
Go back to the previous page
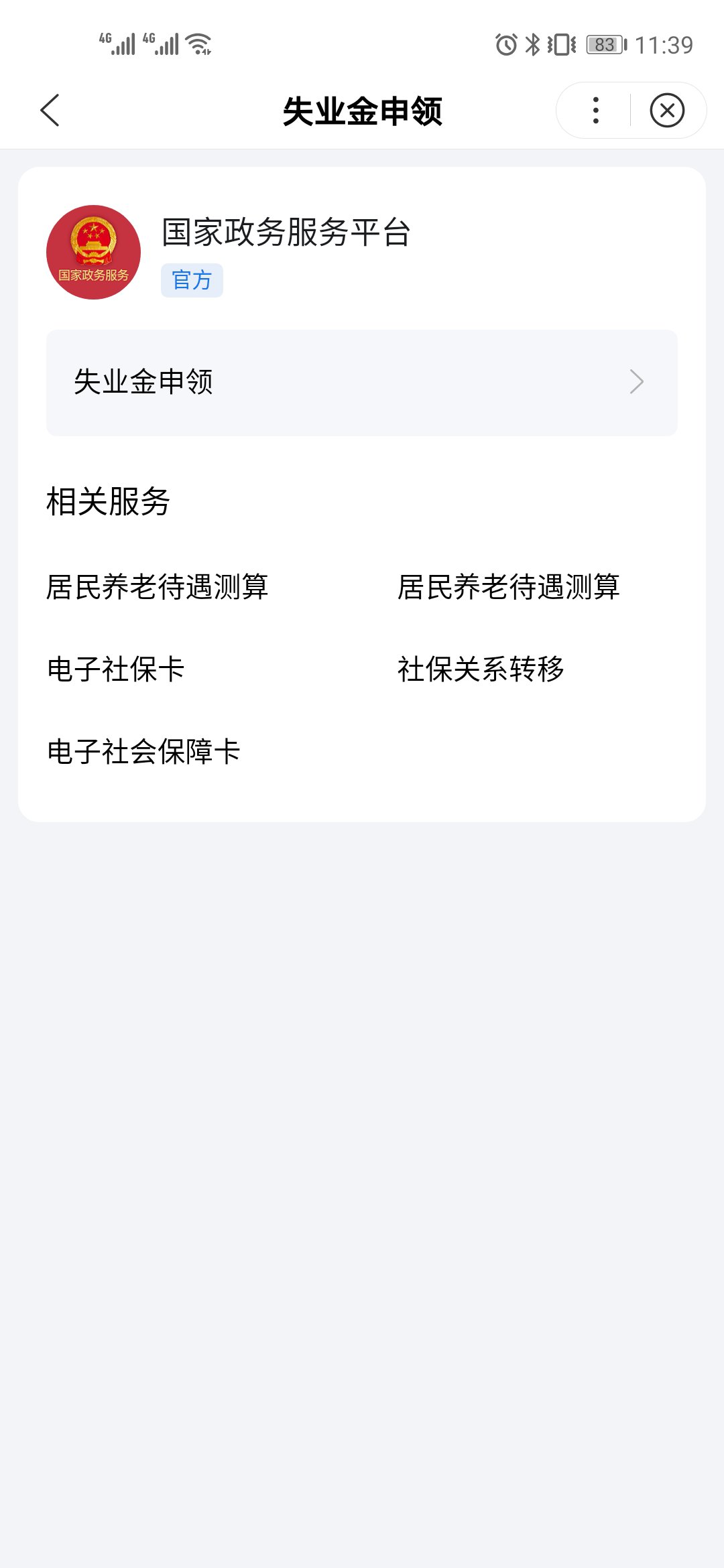click(50, 111)
